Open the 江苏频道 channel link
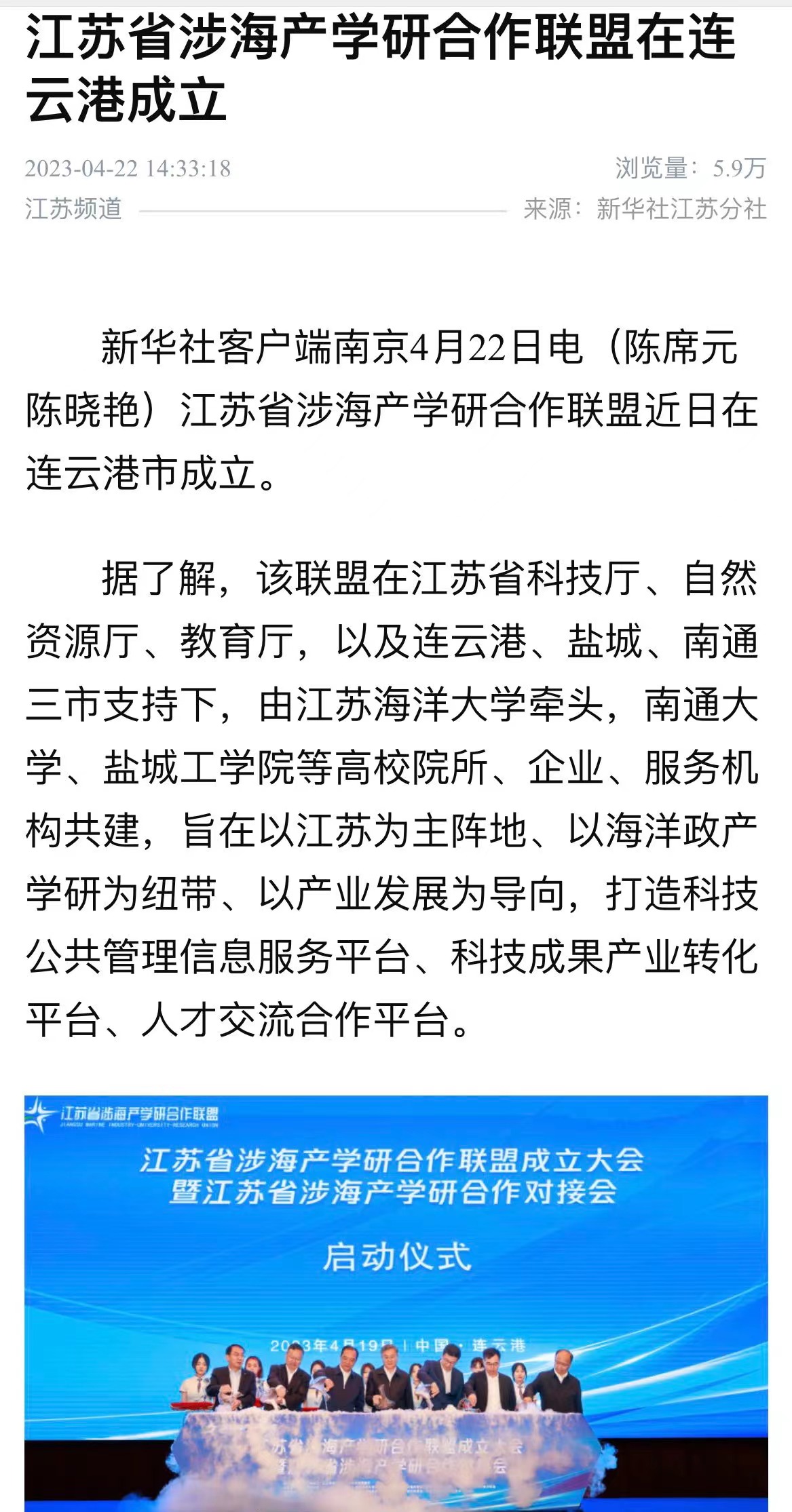 click(x=73, y=209)
